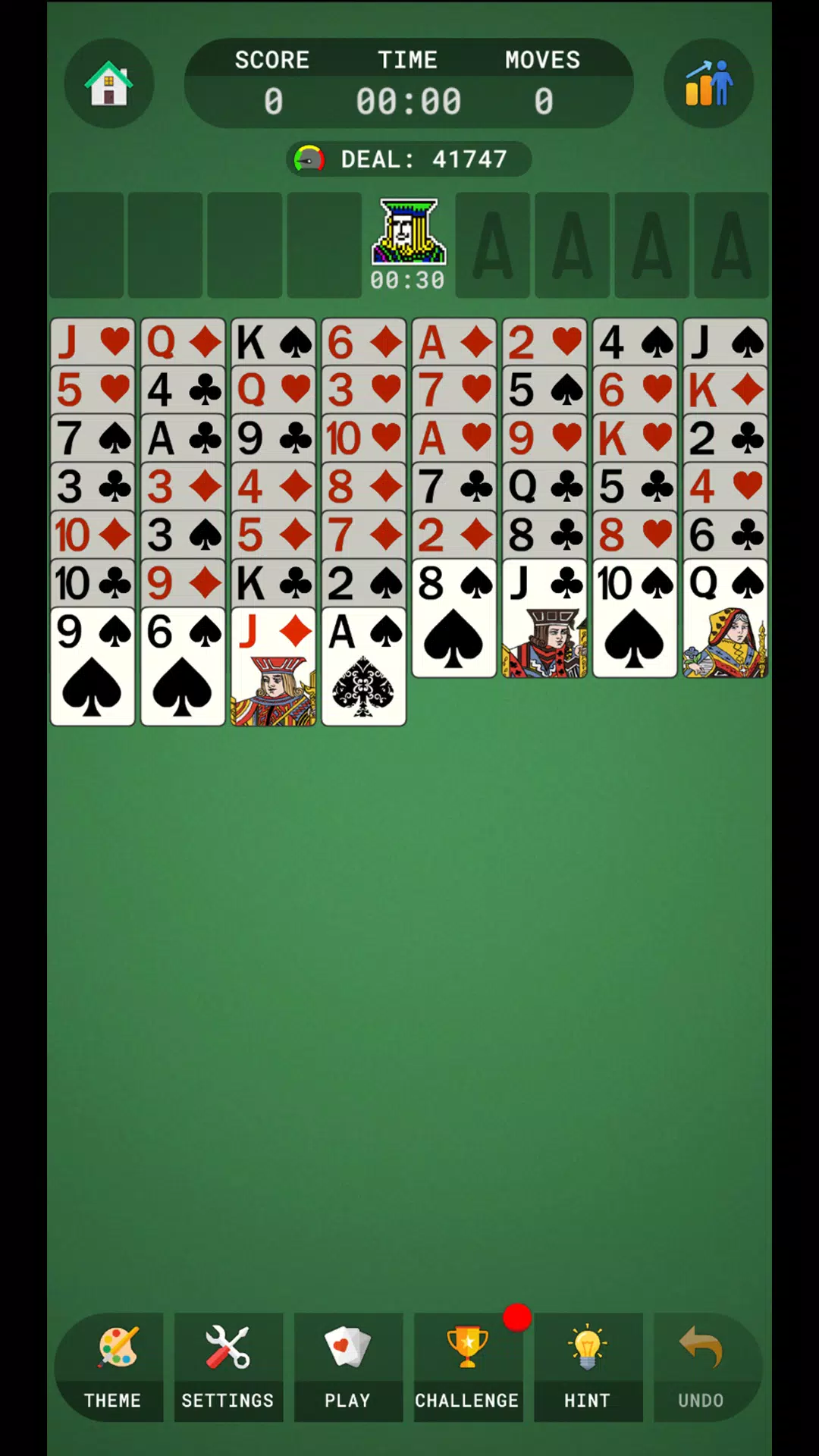Select the jack of diamonds card
Viewport: 819px width, 1456px height.
[x=273, y=667]
